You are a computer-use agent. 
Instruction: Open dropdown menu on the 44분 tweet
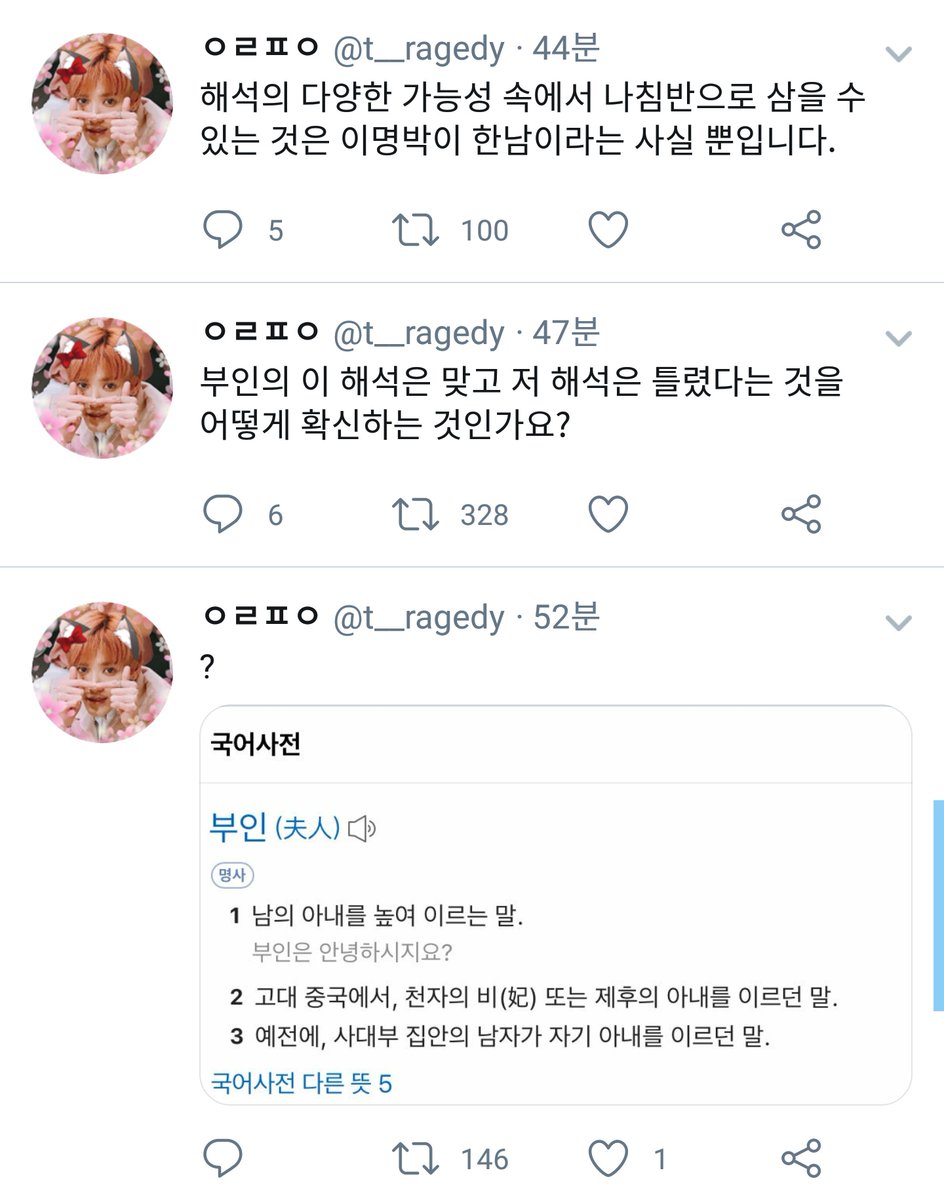[899, 54]
